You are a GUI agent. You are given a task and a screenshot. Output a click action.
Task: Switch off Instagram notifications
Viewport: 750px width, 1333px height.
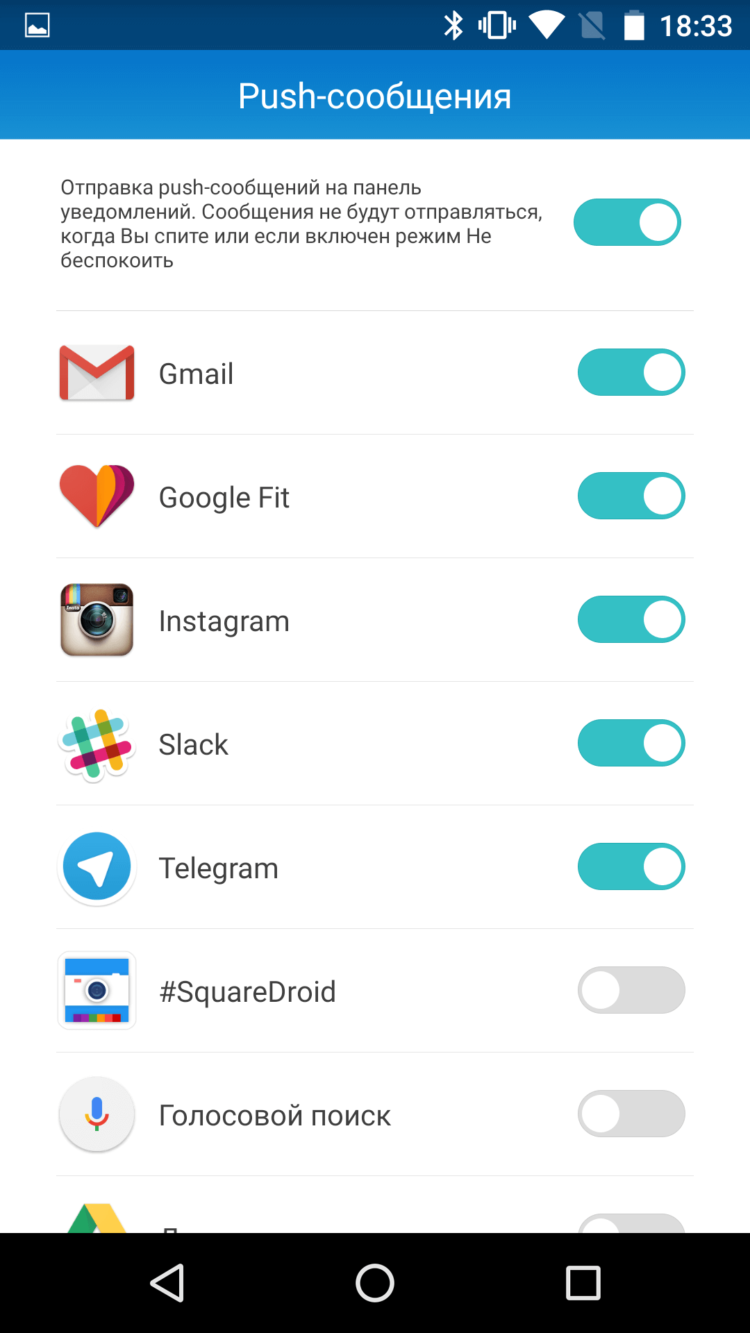pyautogui.click(x=631, y=620)
